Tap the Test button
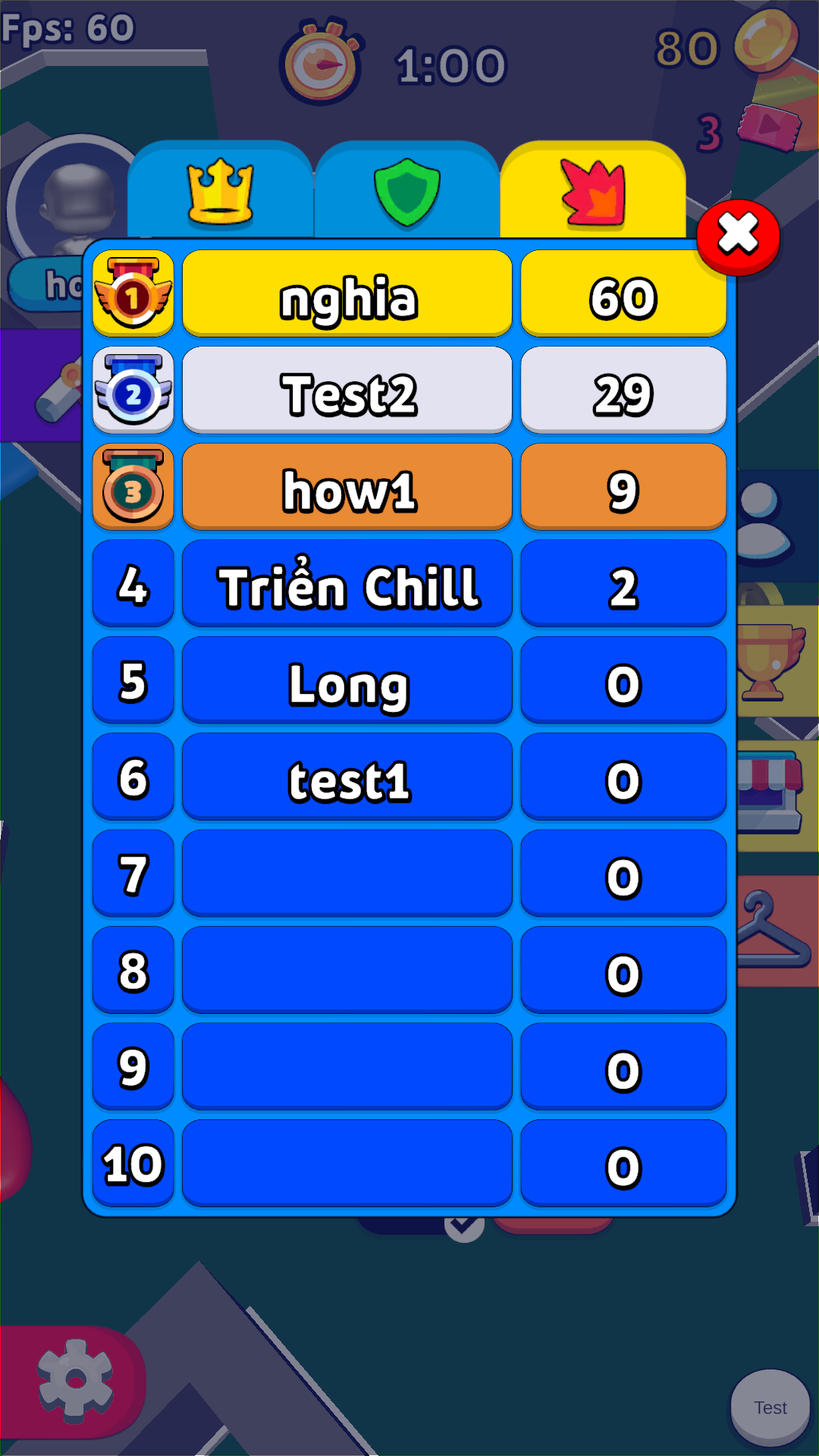 [770, 1407]
